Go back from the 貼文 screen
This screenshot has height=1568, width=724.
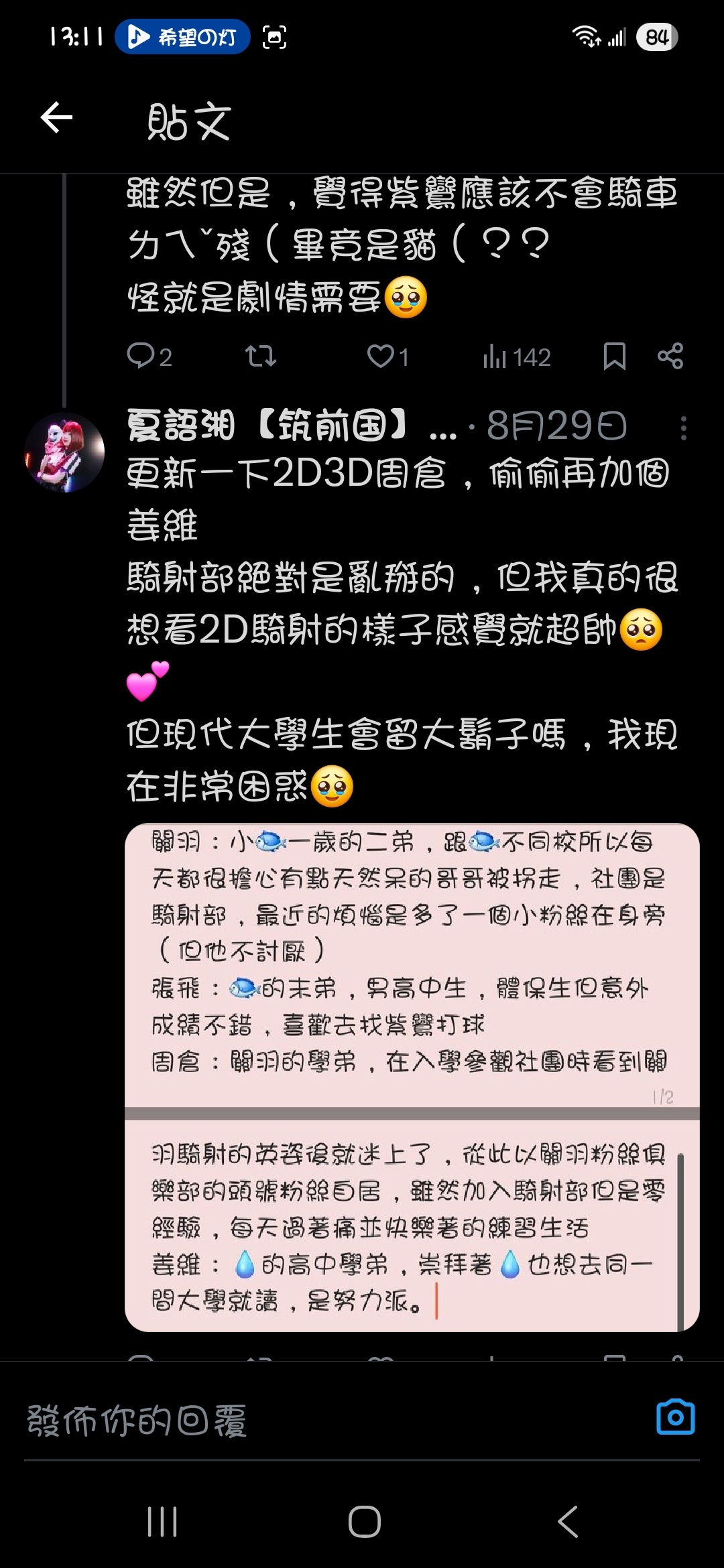[x=57, y=119]
